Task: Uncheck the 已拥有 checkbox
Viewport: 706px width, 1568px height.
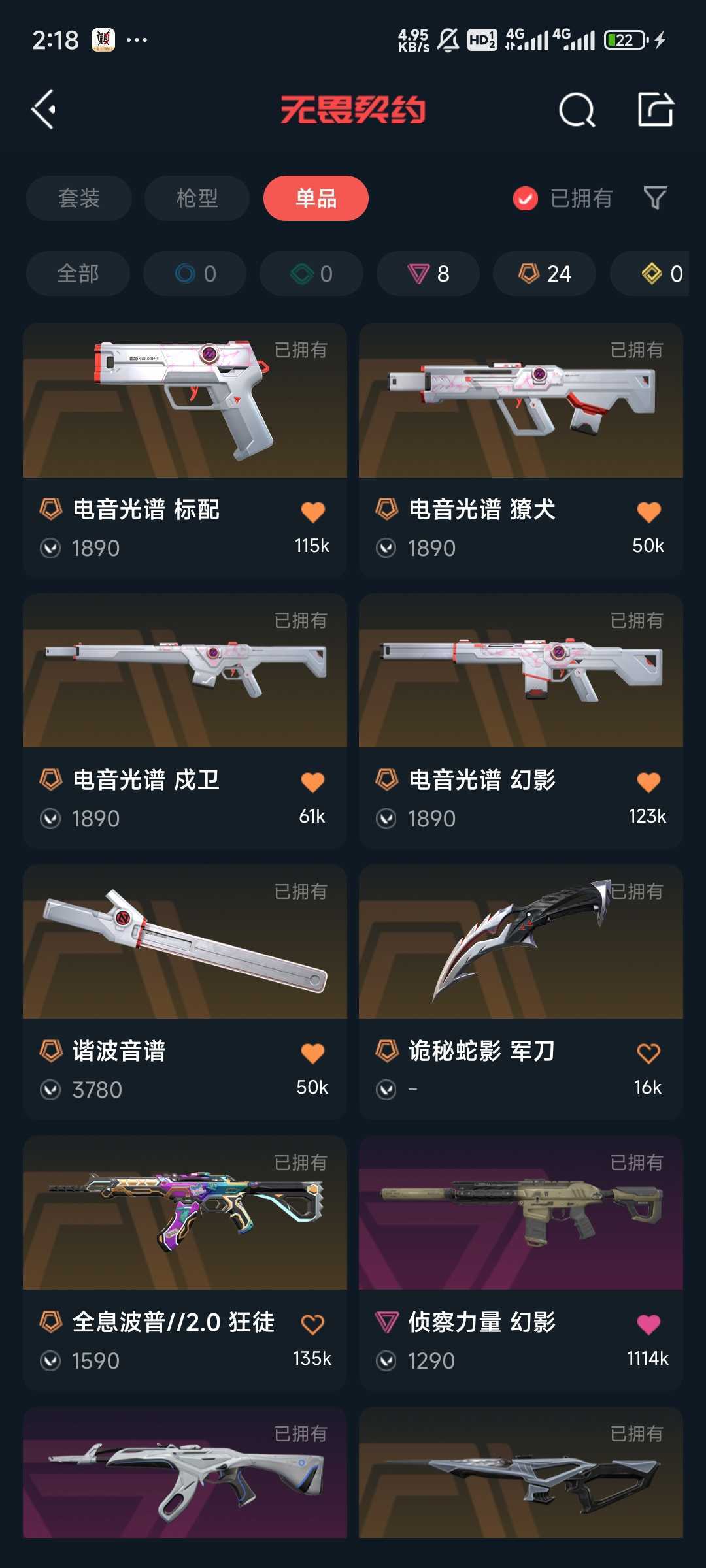Action: tap(526, 199)
